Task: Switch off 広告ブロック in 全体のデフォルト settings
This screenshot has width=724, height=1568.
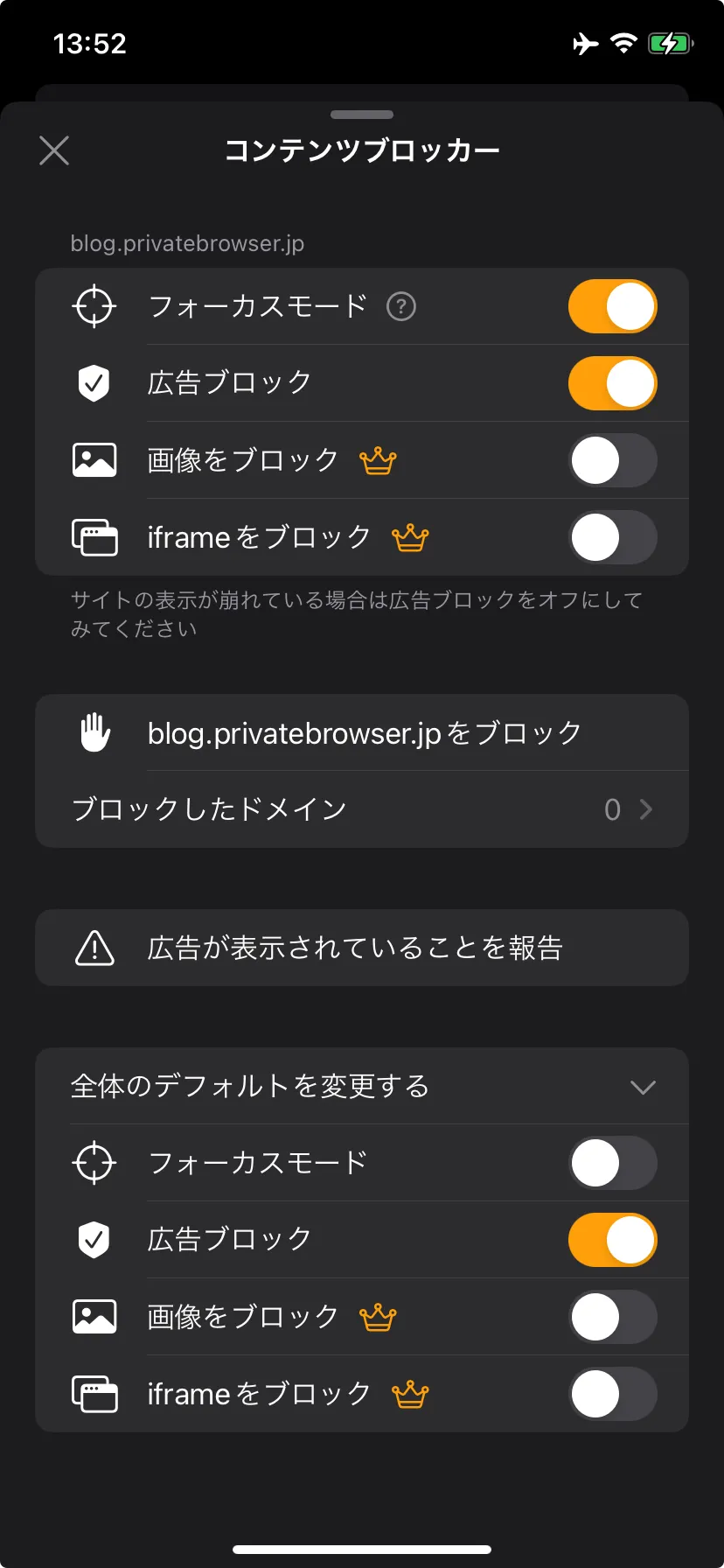Action: click(612, 1240)
